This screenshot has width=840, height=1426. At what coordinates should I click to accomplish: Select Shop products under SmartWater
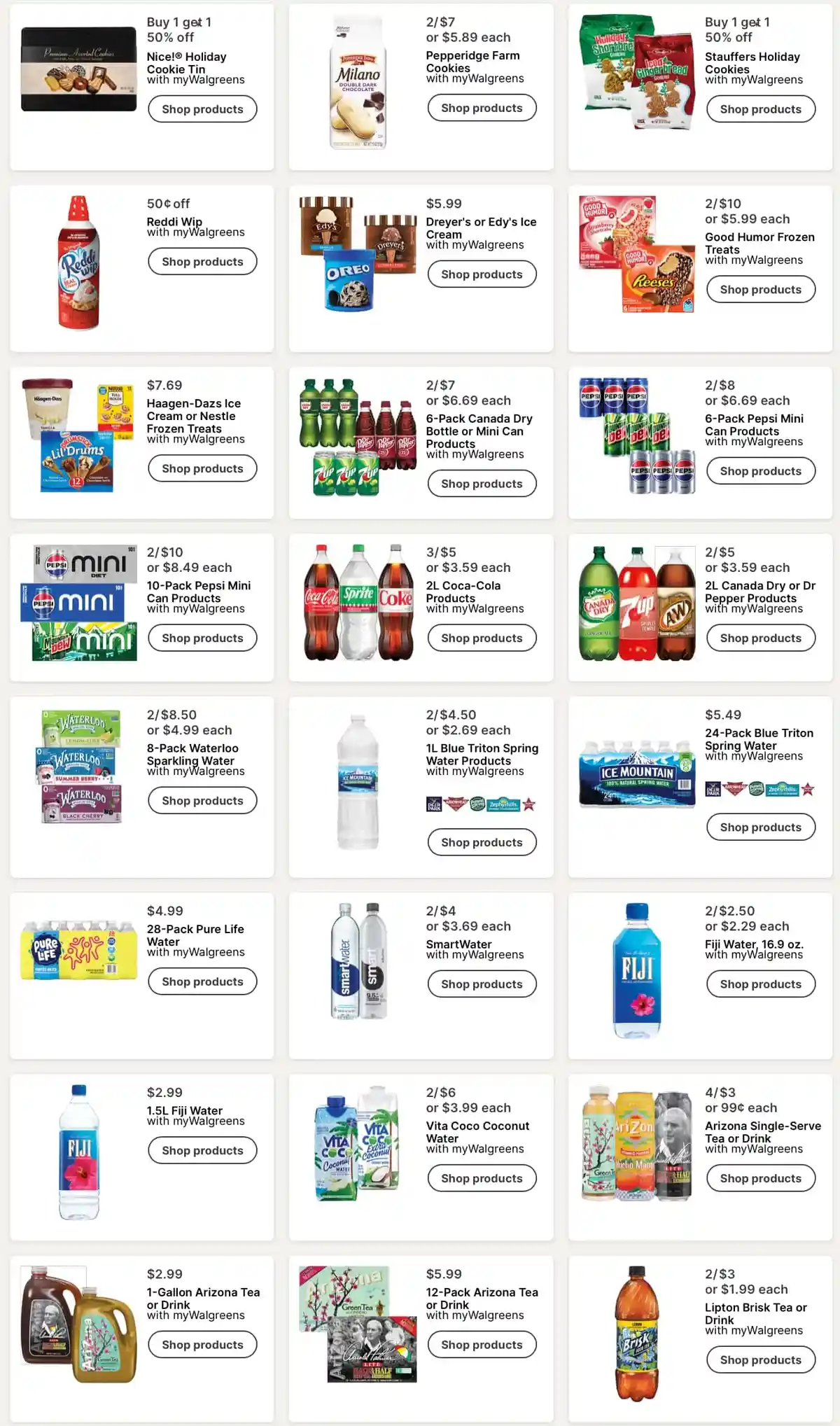[482, 984]
